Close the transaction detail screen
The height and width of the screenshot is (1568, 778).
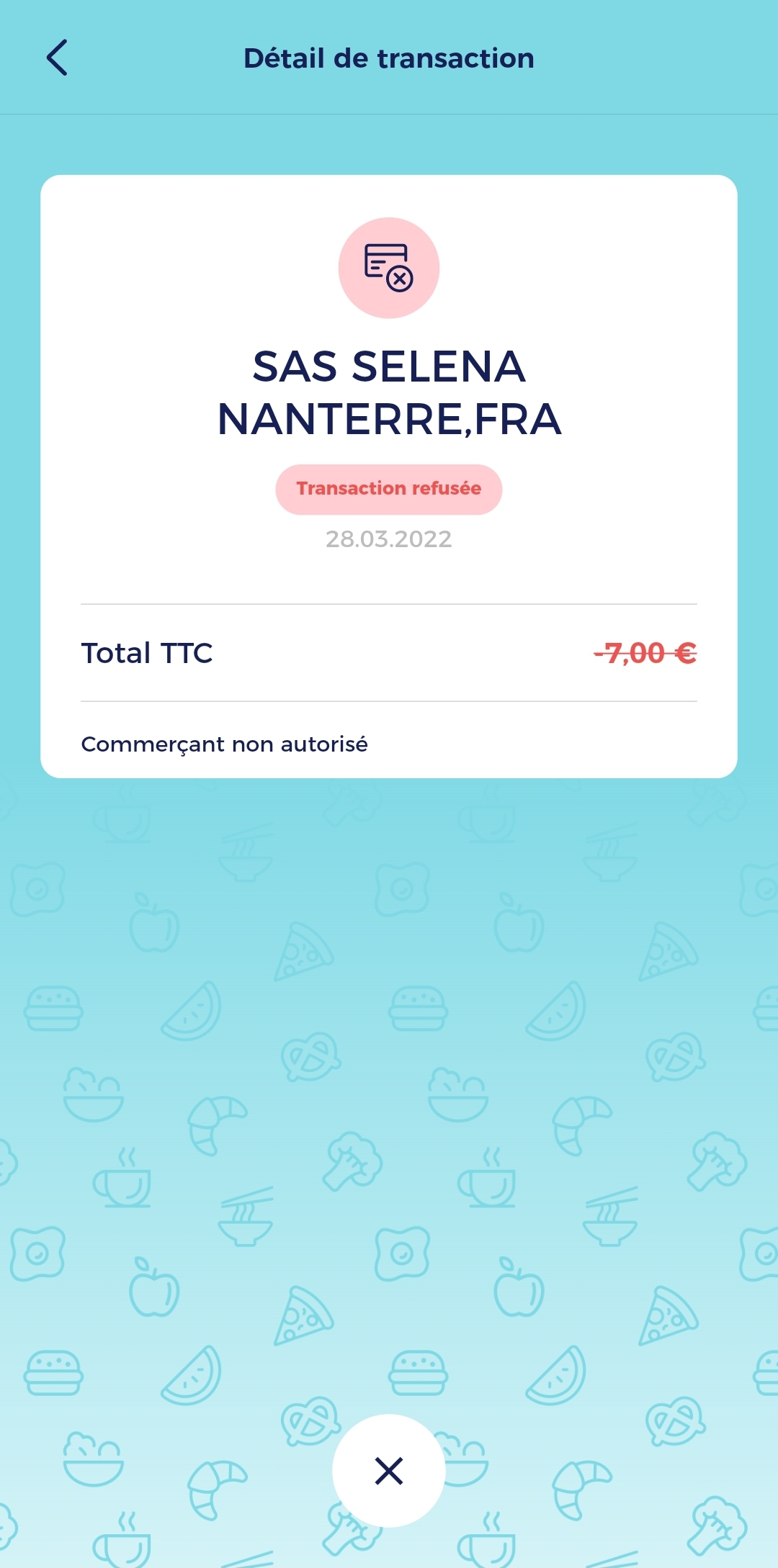pyautogui.click(x=388, y=1470)
